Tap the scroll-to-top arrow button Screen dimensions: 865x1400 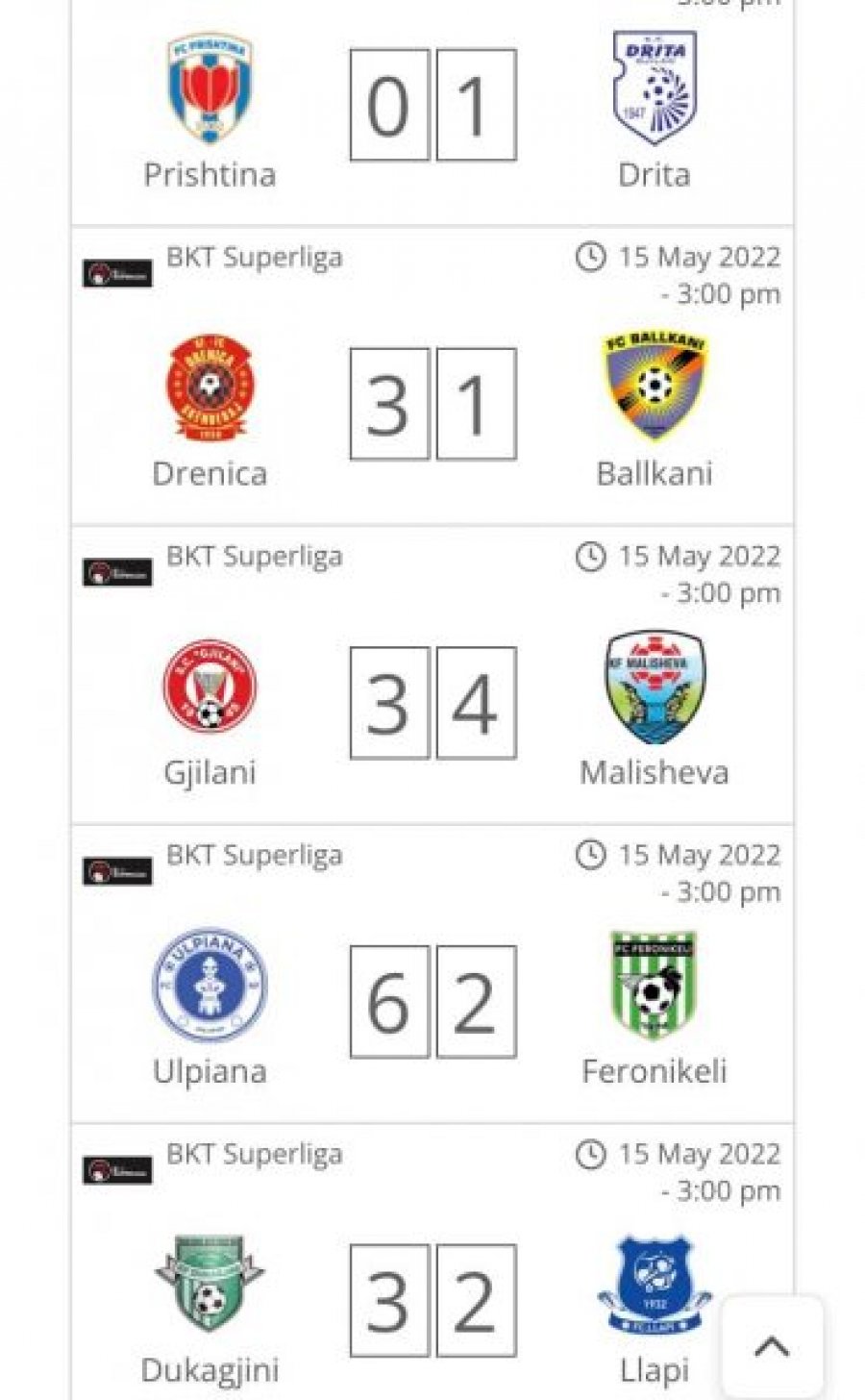tap(772, 1346)
